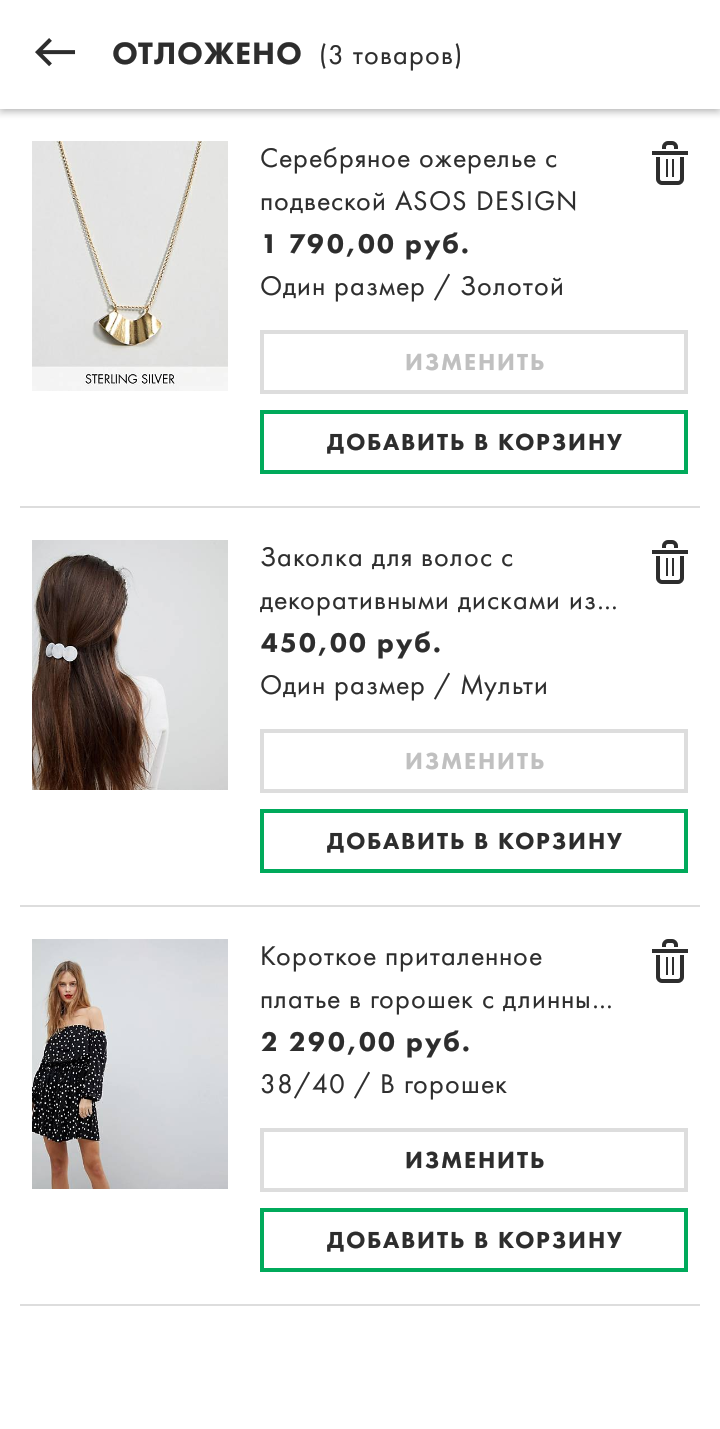Add the hair clip to cart

coord(474,841)
